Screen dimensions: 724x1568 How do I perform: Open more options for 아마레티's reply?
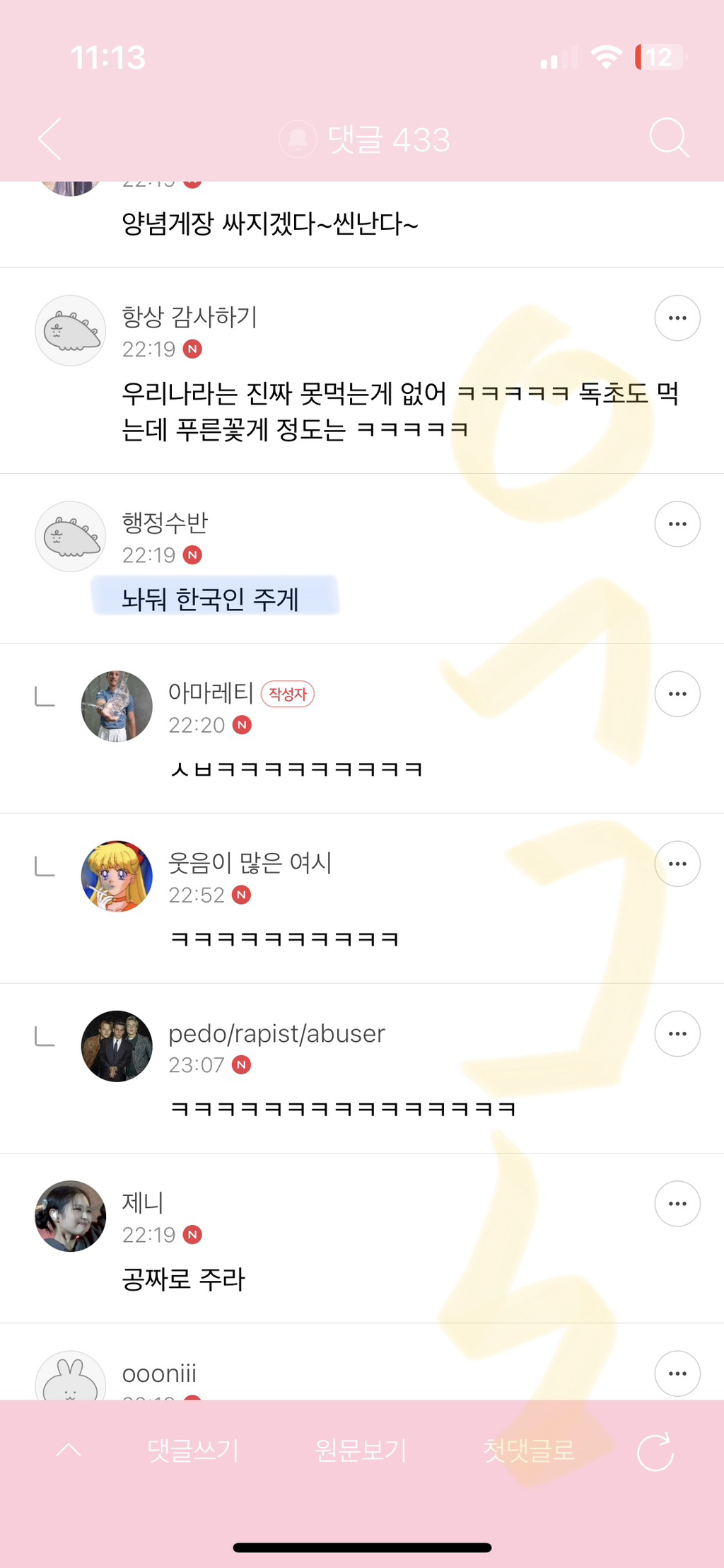click(677, 694)
